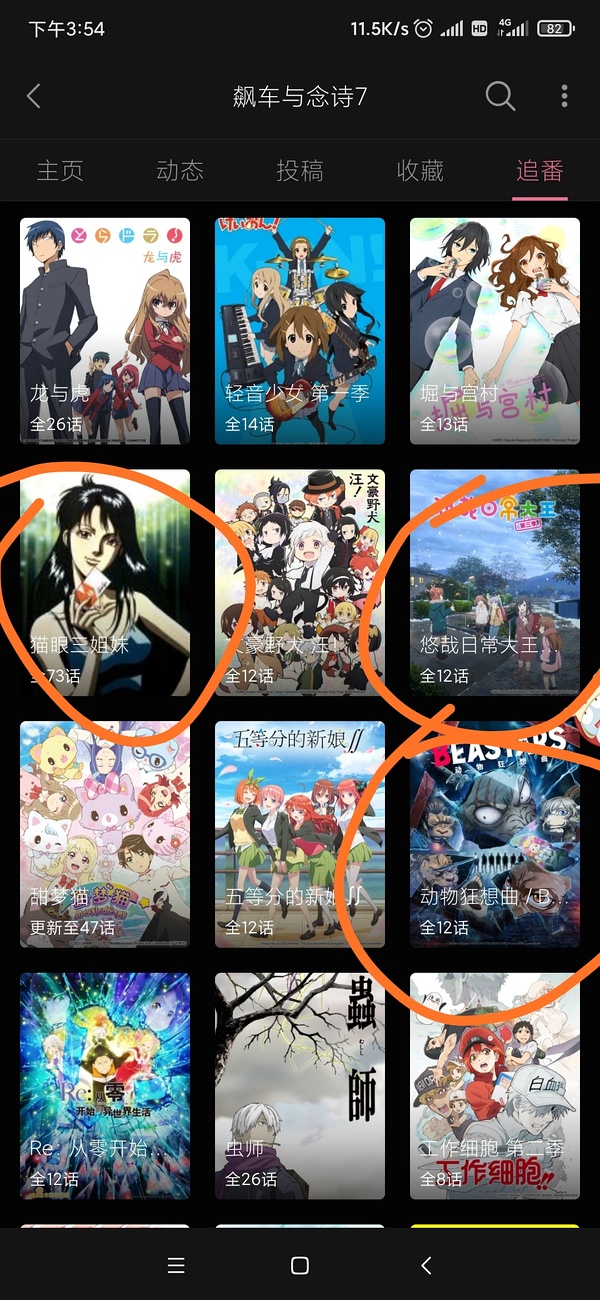Screen dimensions: 600x1300
Task: Open 悠哉日常大王 anime card
Action: point(495,582)
